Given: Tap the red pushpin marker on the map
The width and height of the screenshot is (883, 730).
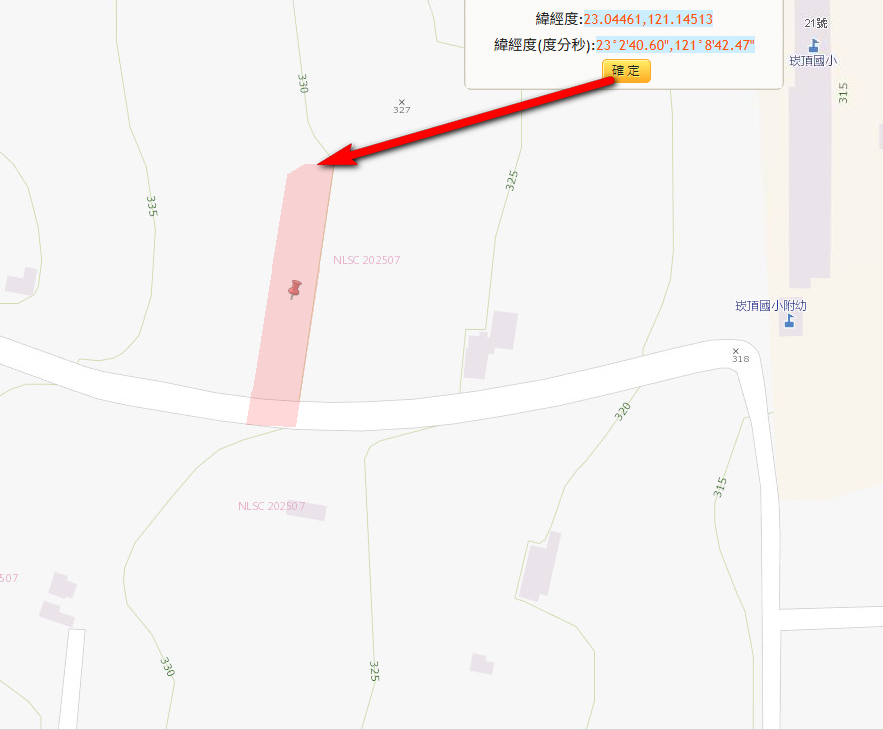Looking at the screenshot, I should [294, 289].
